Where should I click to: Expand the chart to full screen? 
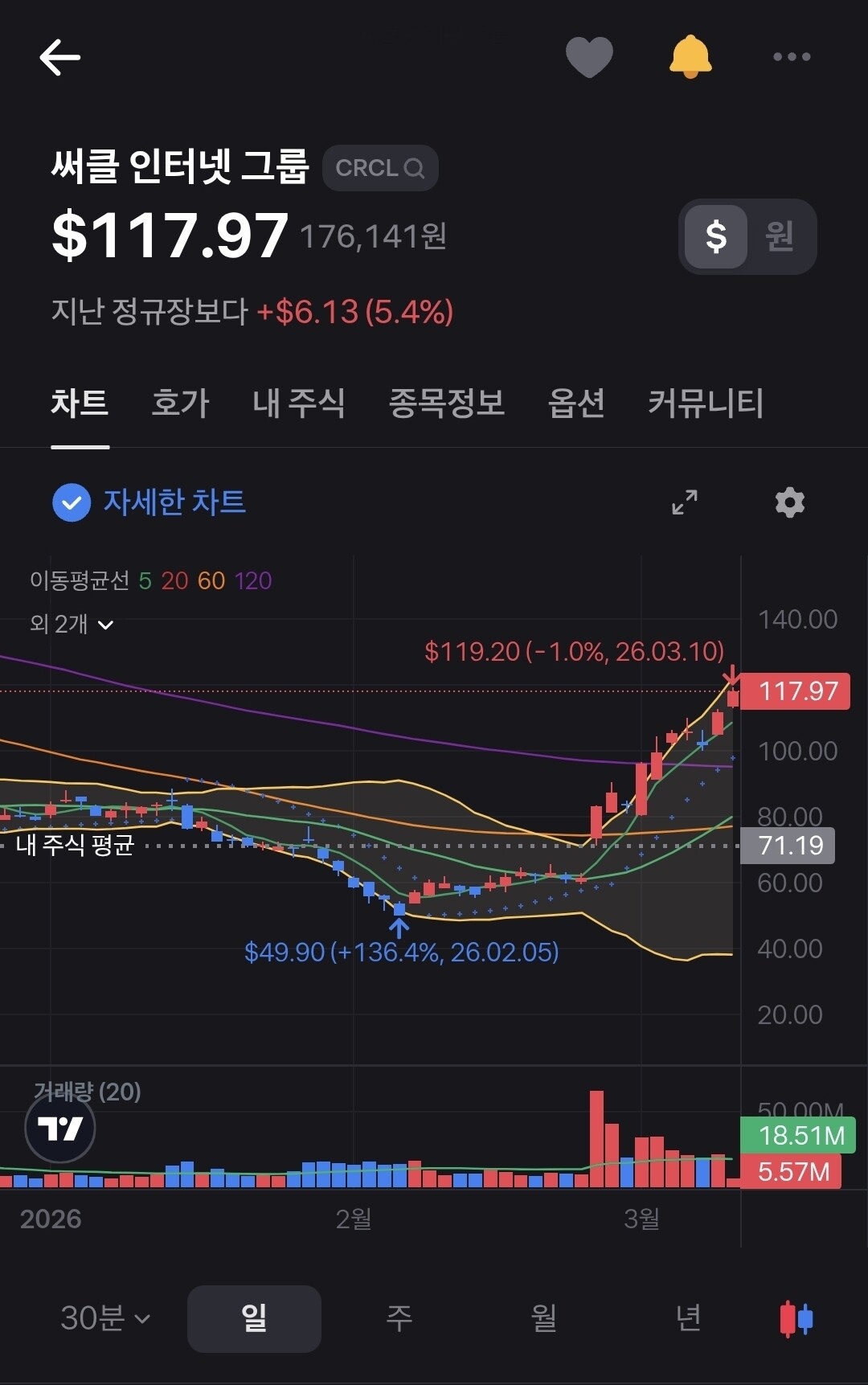click(685, 502)
